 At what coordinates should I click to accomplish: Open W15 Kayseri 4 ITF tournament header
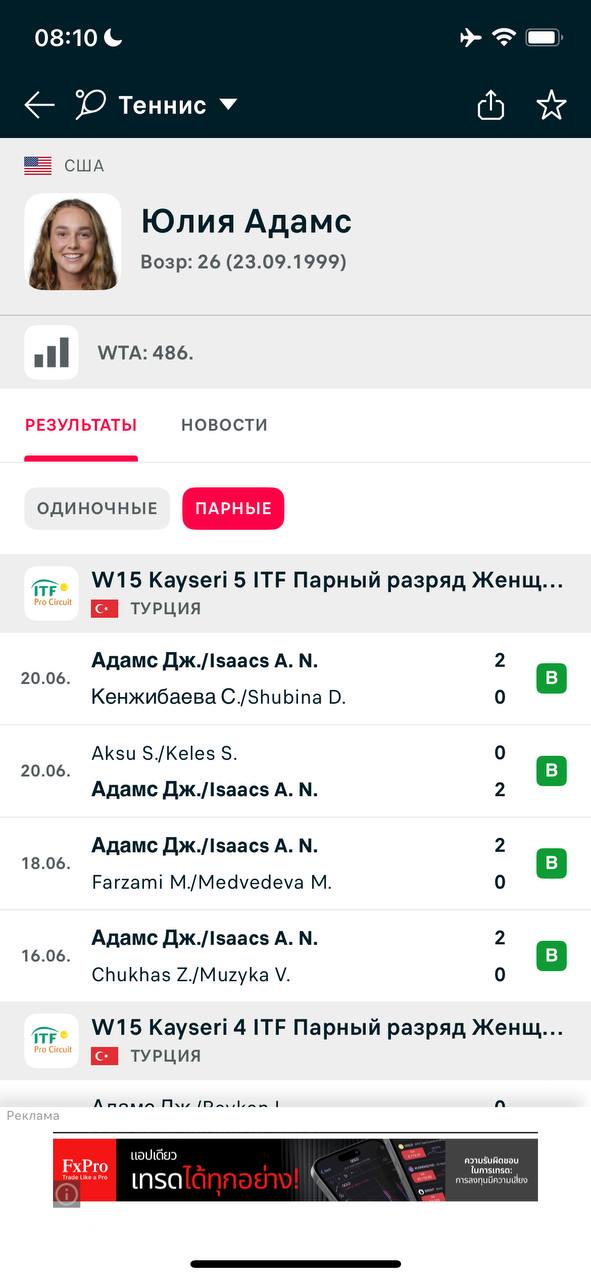click(x=295, y=1041)
